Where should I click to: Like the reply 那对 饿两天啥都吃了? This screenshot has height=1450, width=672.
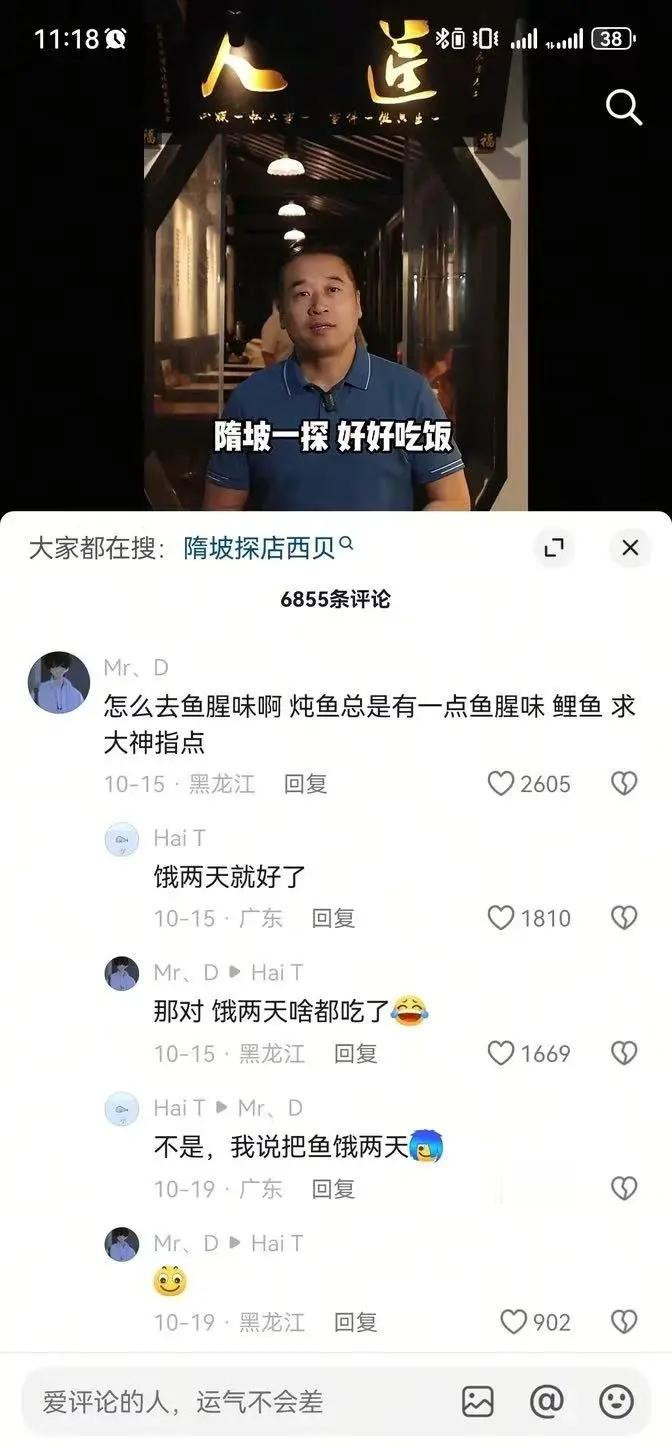(x=501, y=1053)
